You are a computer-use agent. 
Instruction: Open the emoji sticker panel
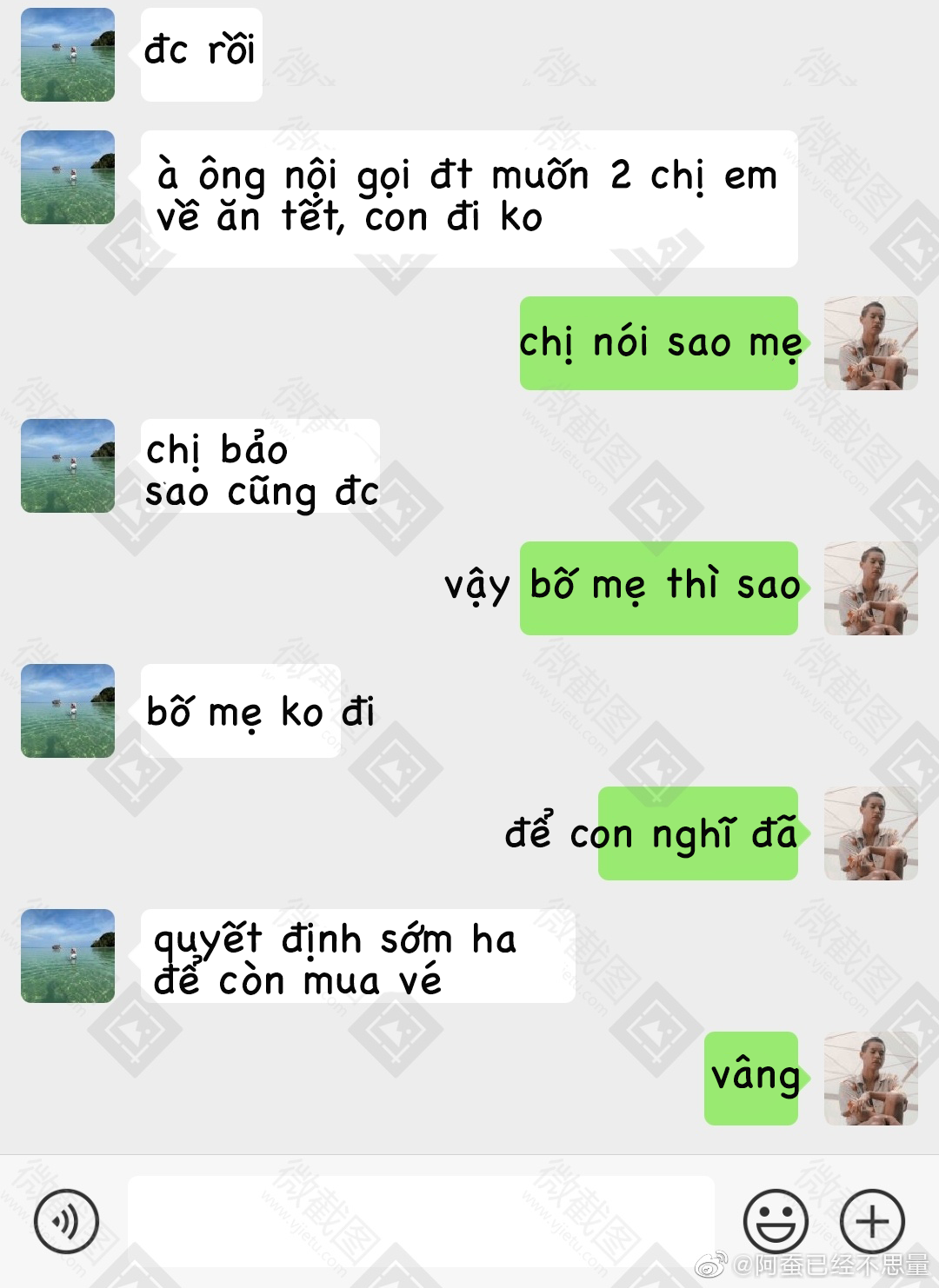click(x=776, y=1221)
